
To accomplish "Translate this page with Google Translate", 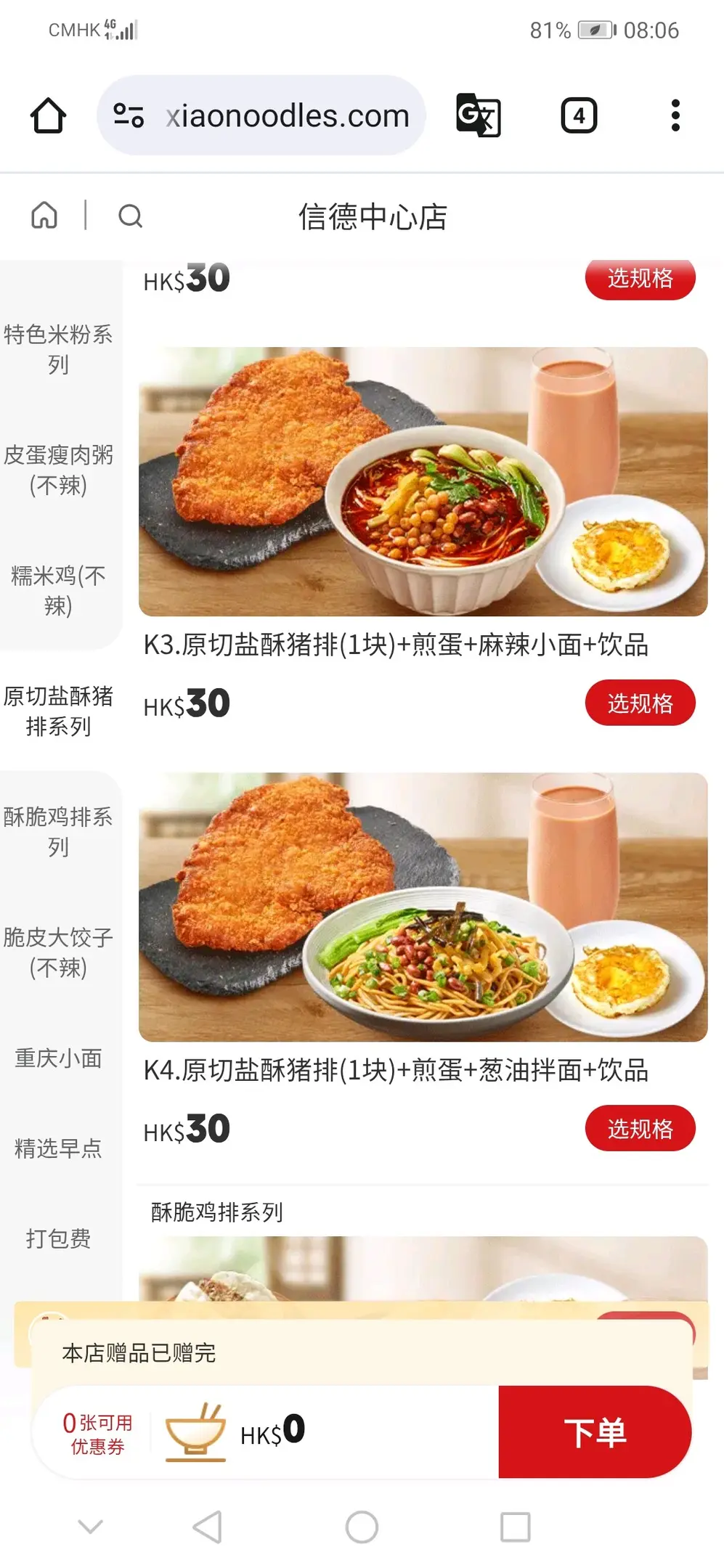I will point(478,115).
